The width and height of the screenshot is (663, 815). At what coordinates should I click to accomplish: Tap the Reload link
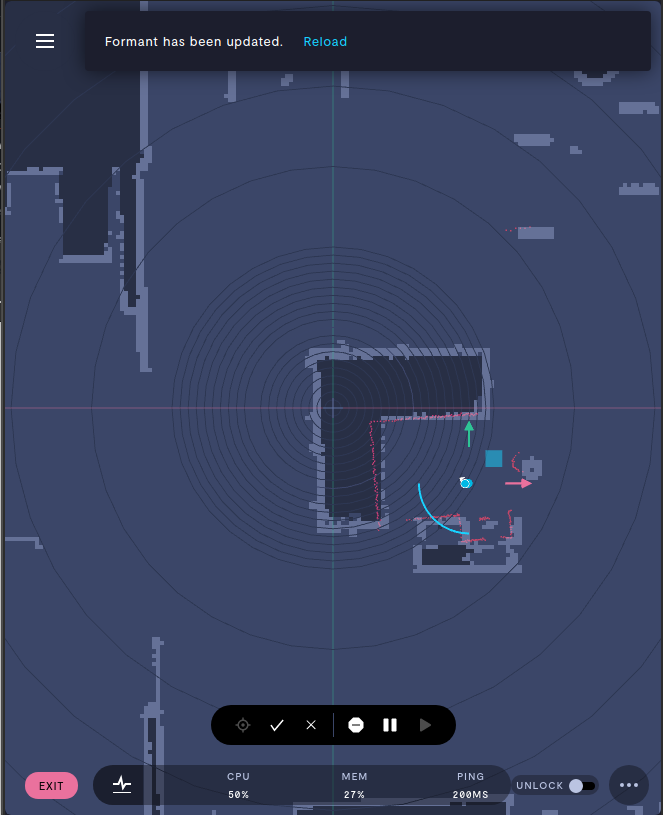coord(325,42)
